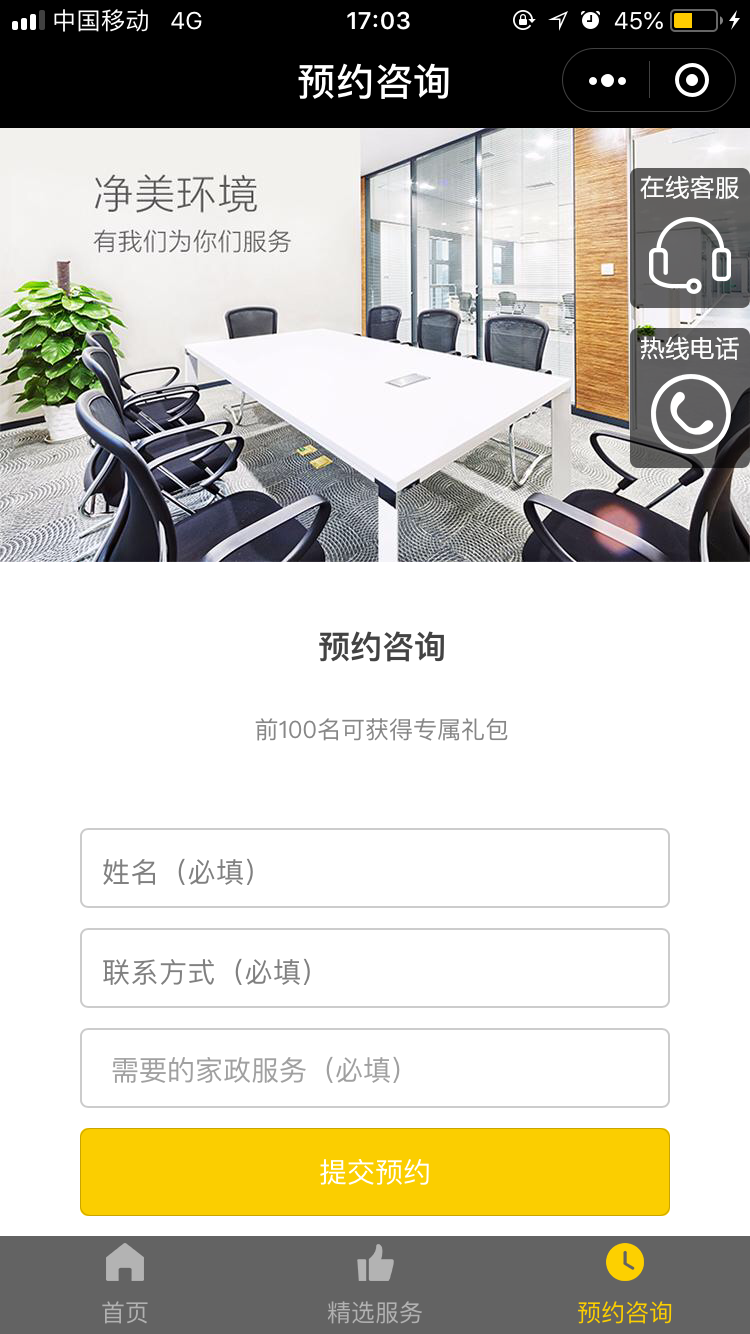750x1334 pixels.
Task: Switch to the 首页 home tab
Action: 125,1285
